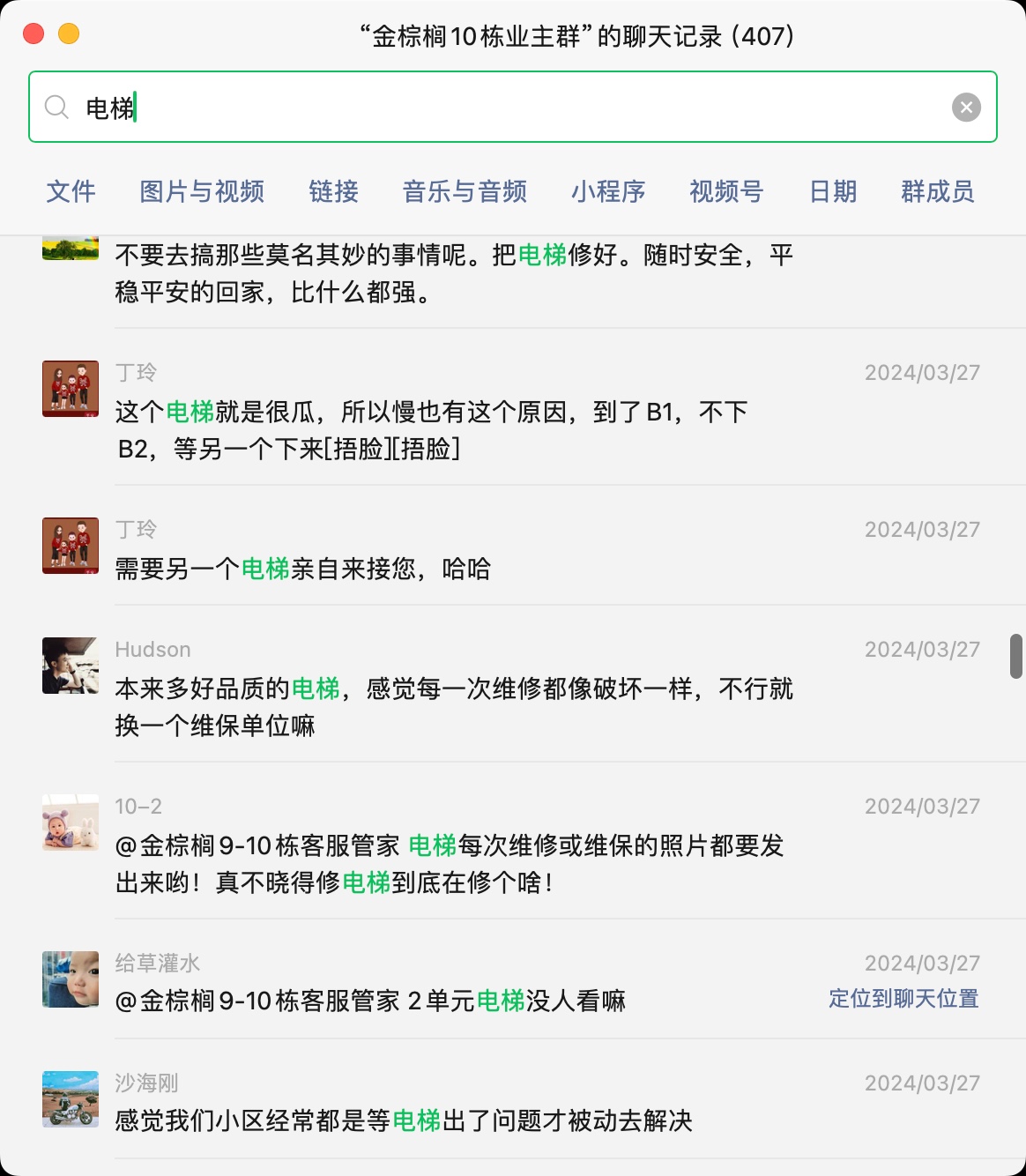Filter chat records by 日期
The width and height of the screenshot is (1026, 1176).
[x=833, y=191]
